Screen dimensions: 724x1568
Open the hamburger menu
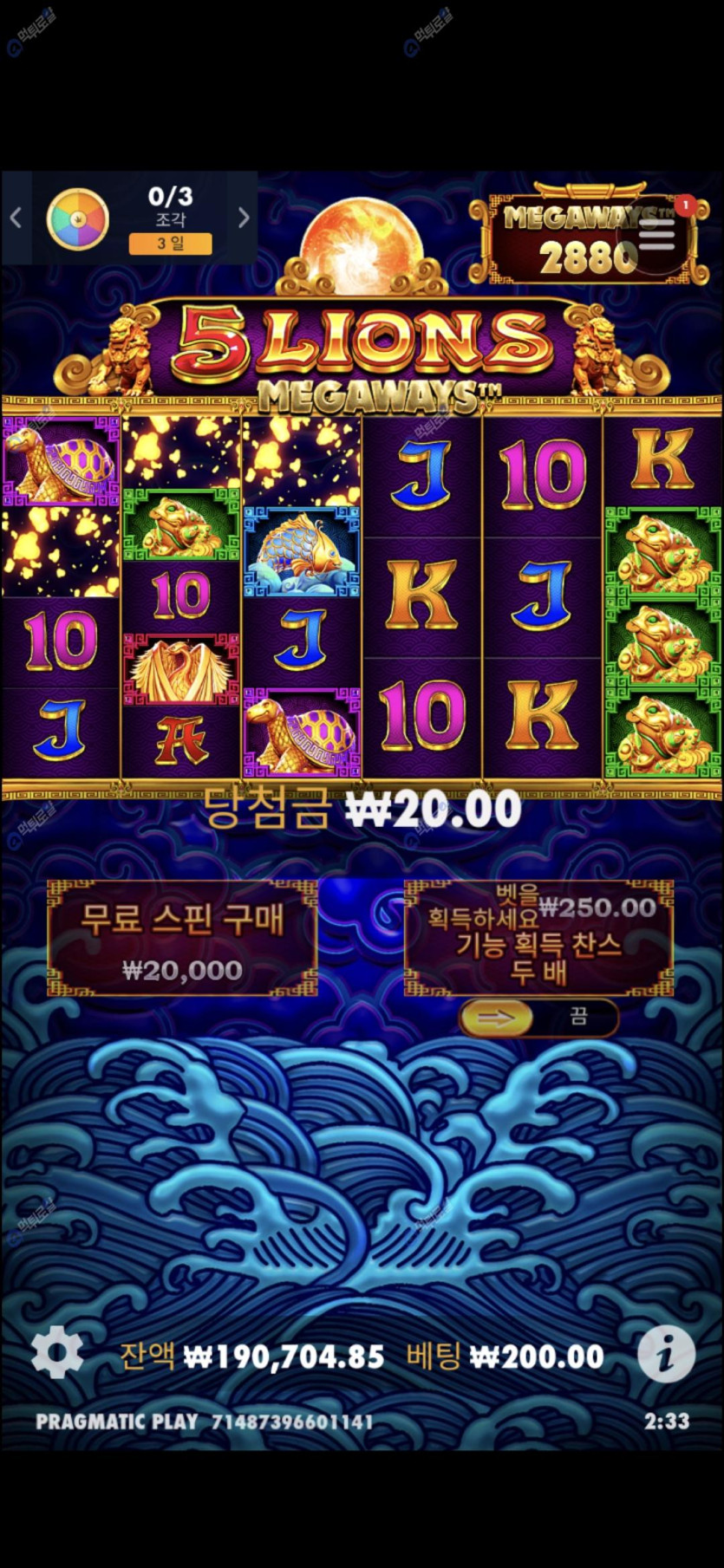656,233
